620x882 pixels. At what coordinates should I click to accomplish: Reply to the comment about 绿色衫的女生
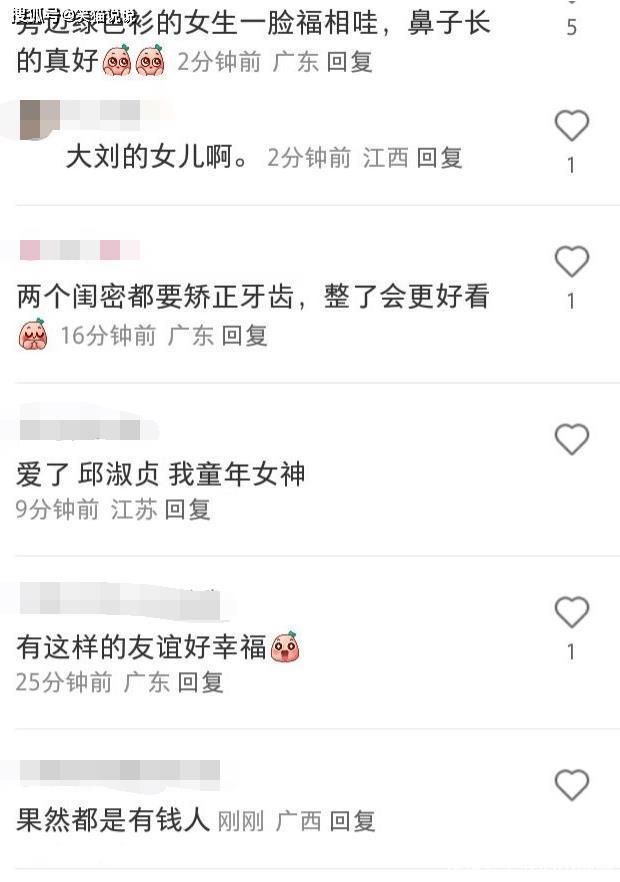pos(350,62)
